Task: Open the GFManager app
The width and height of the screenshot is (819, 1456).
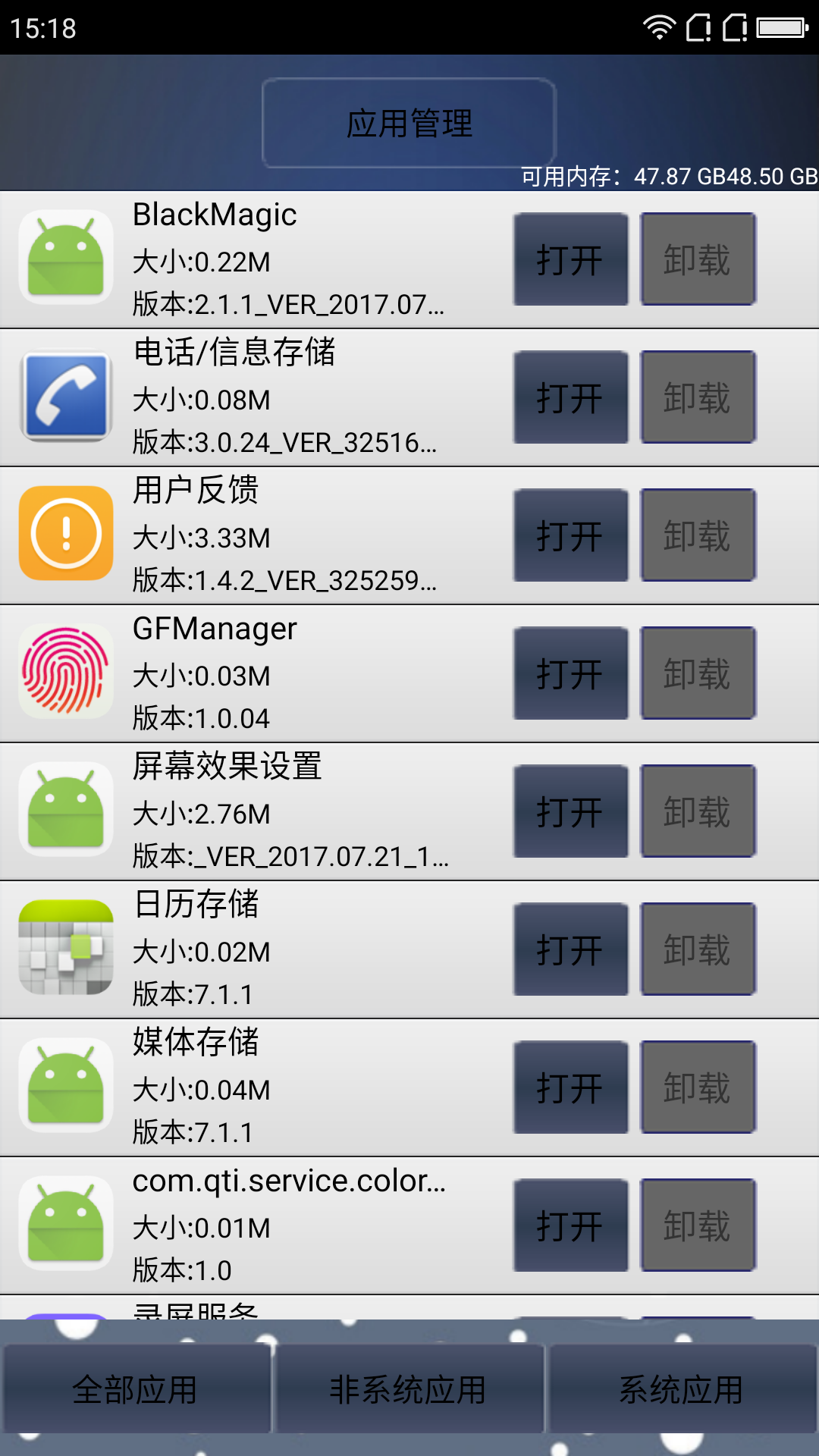Action: (570, 672)
